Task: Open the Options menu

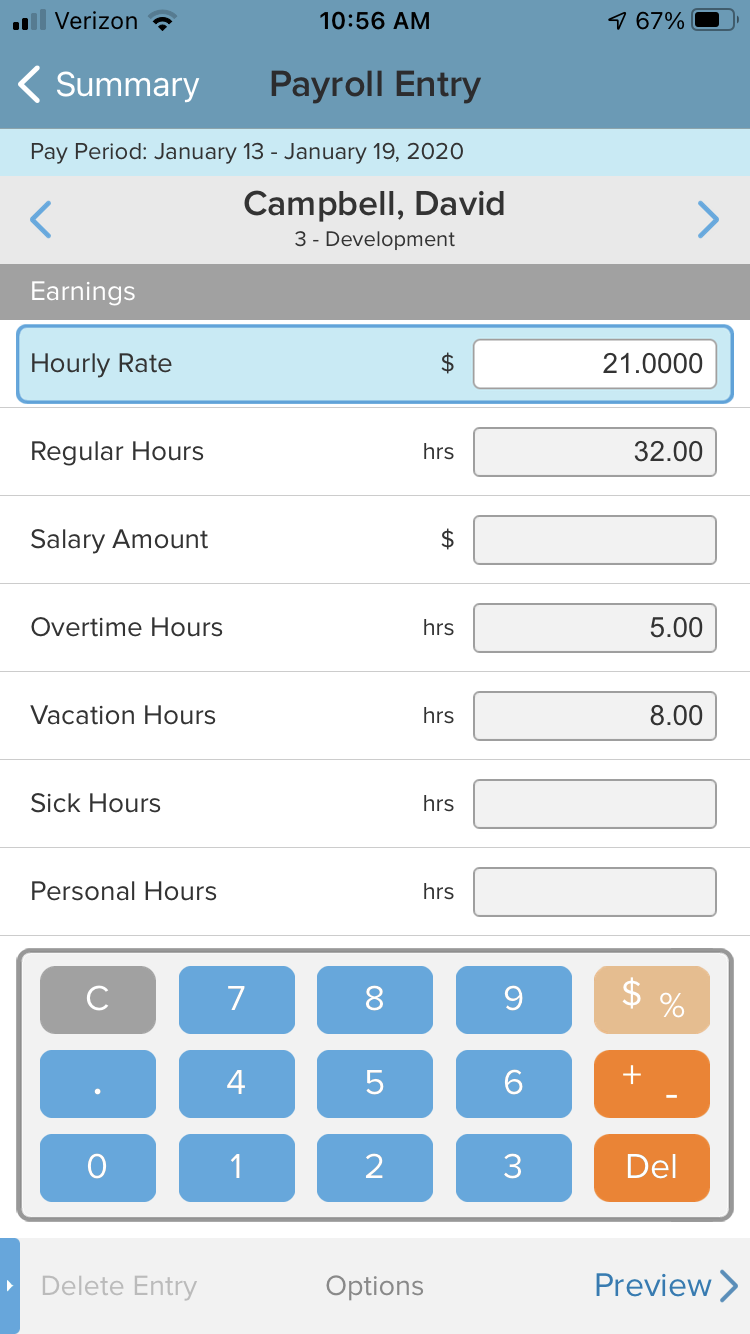Action: 374,1286
